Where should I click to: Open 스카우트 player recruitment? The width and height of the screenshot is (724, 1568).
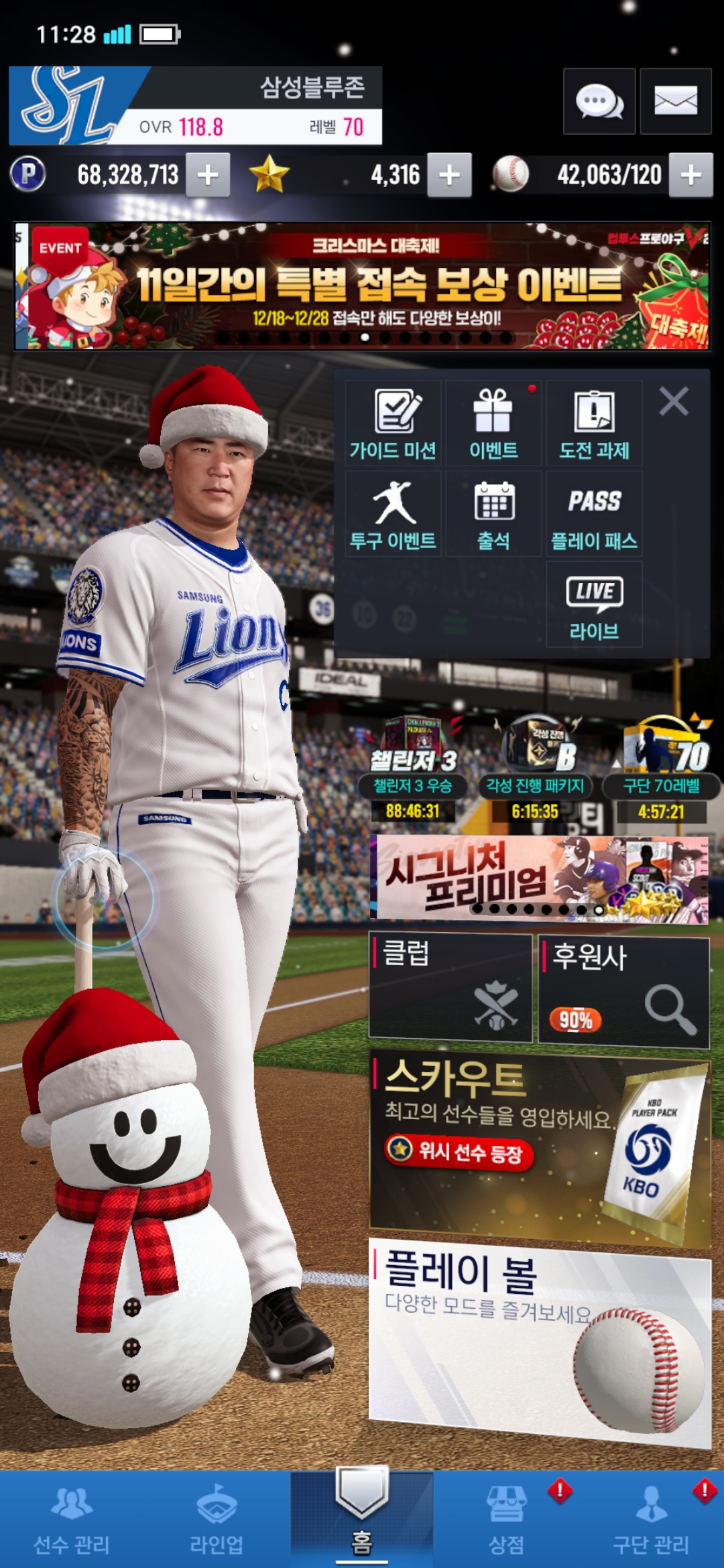(x=540, y=1147)
